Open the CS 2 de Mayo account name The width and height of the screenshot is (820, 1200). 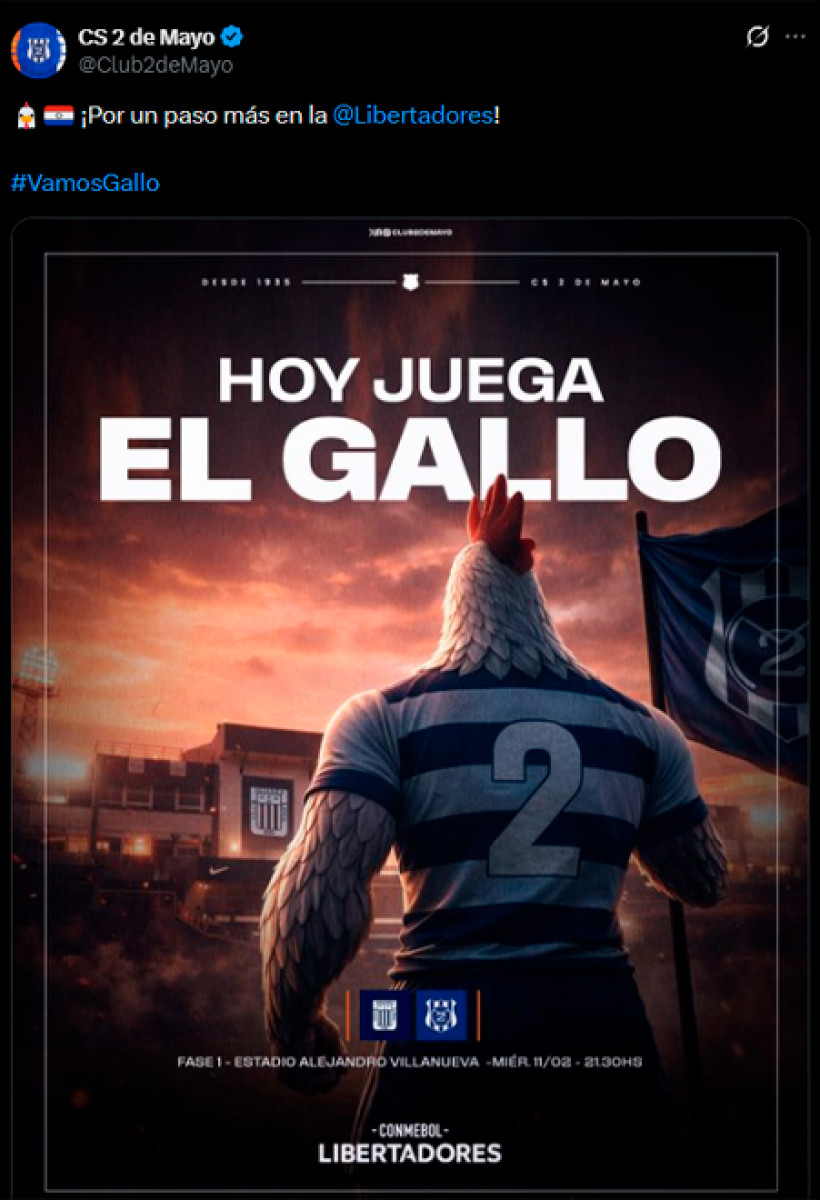click(x=148, y=38)
